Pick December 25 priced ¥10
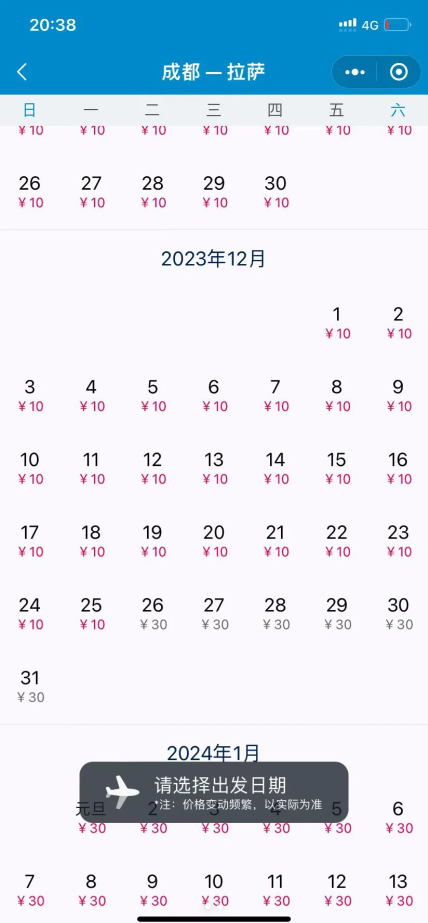 (x=91, y=614)
